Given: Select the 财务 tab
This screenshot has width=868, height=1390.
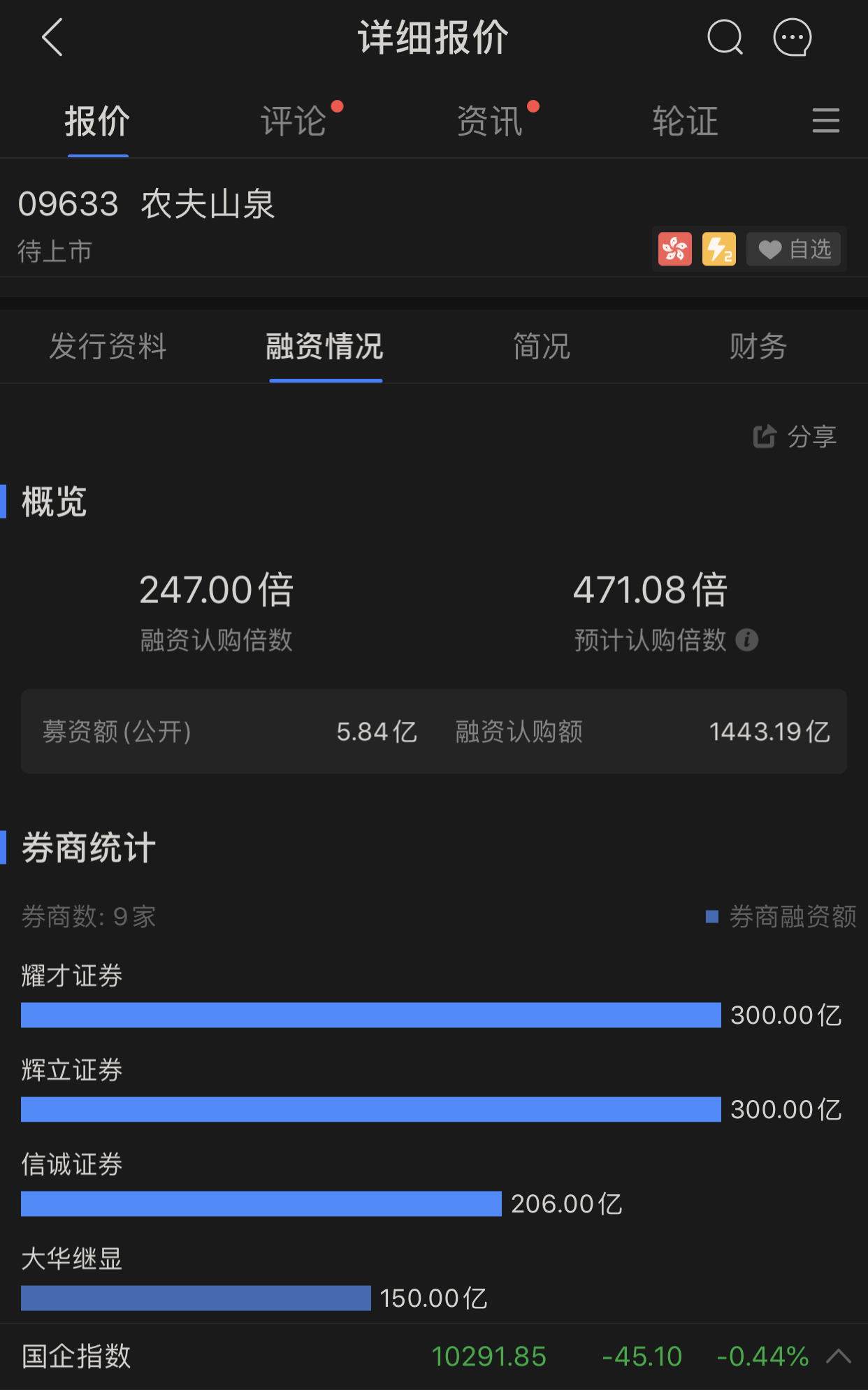Looking at the screenshot, I should 758,347.
